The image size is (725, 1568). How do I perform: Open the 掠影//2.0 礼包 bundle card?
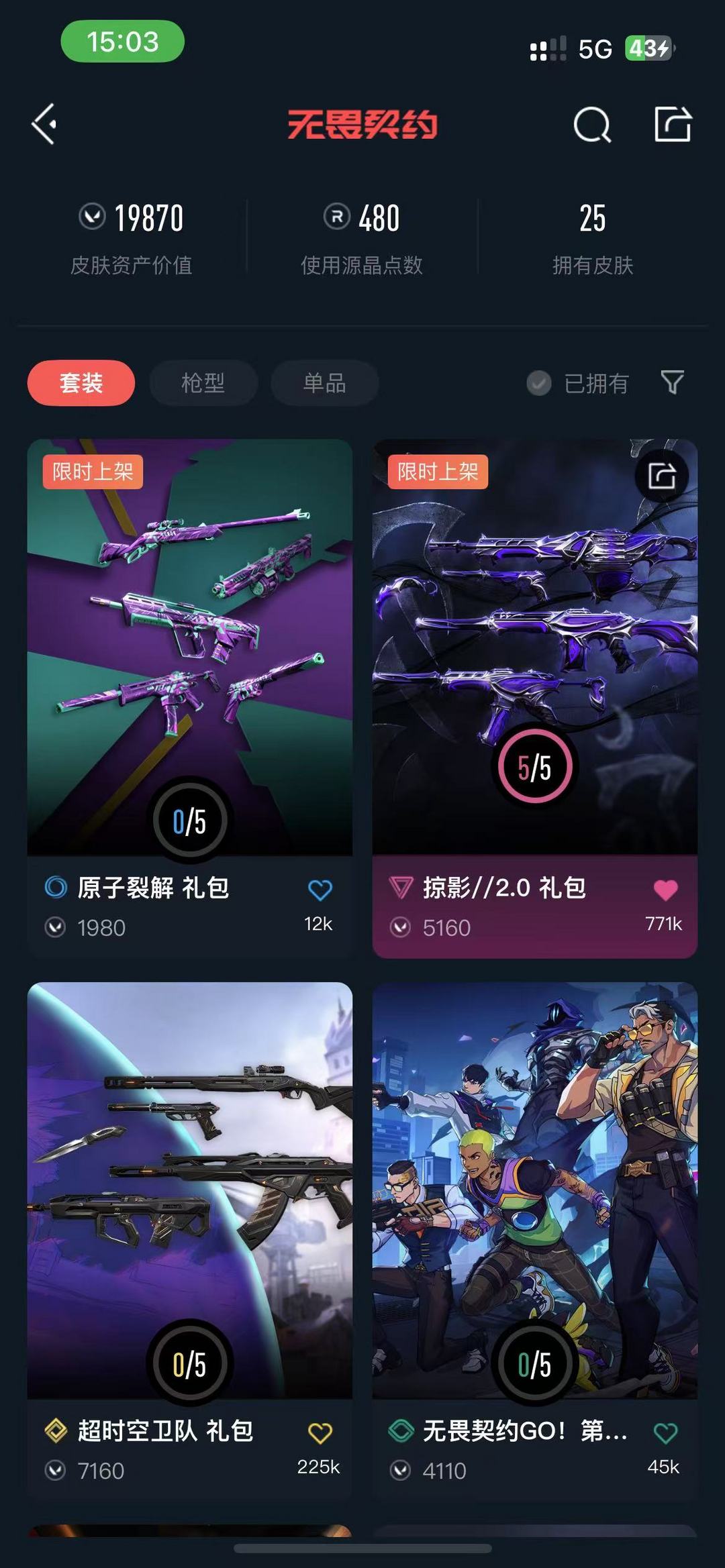coord(535,698)
